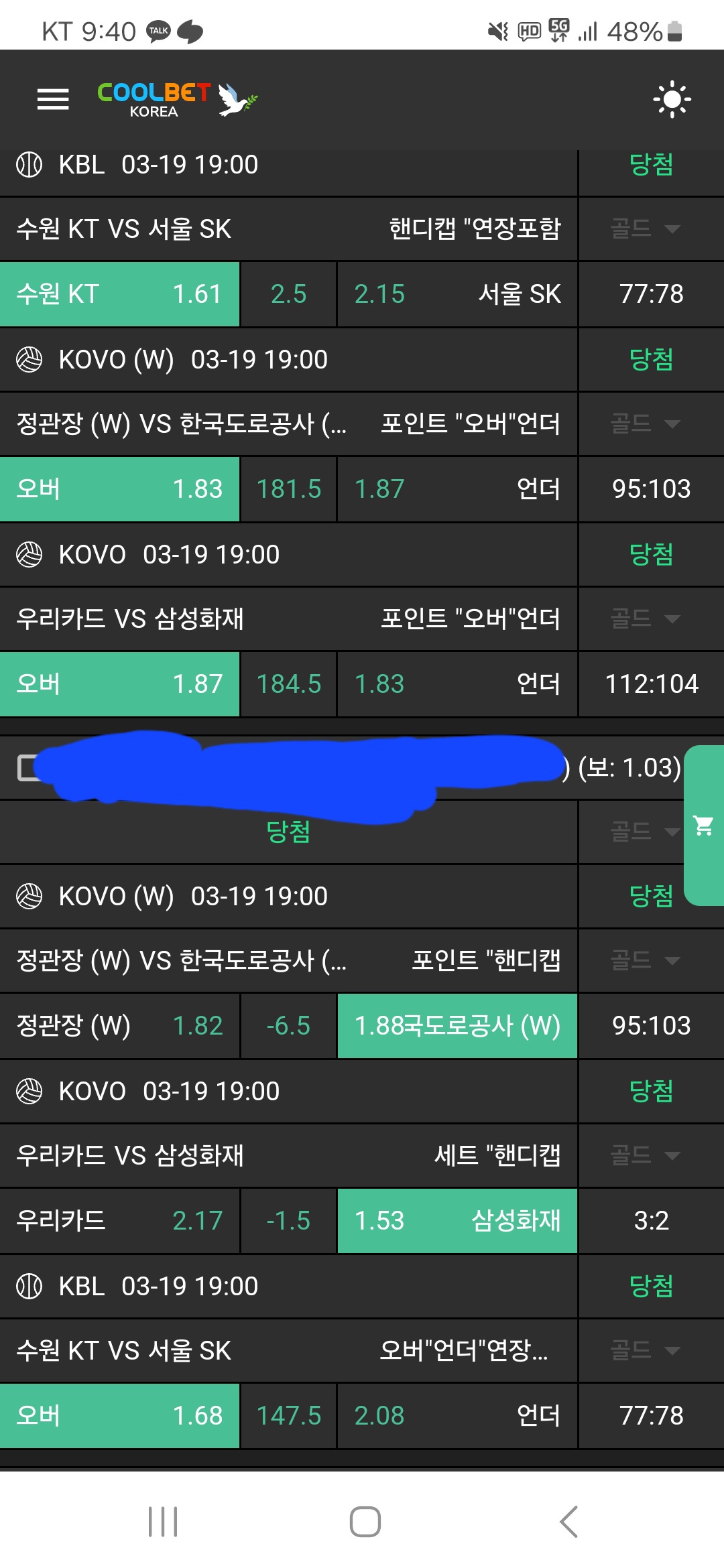The height and width of the screenshot is (1568, 724).
Task: Open the betting cart side tab
Action: 704,826
